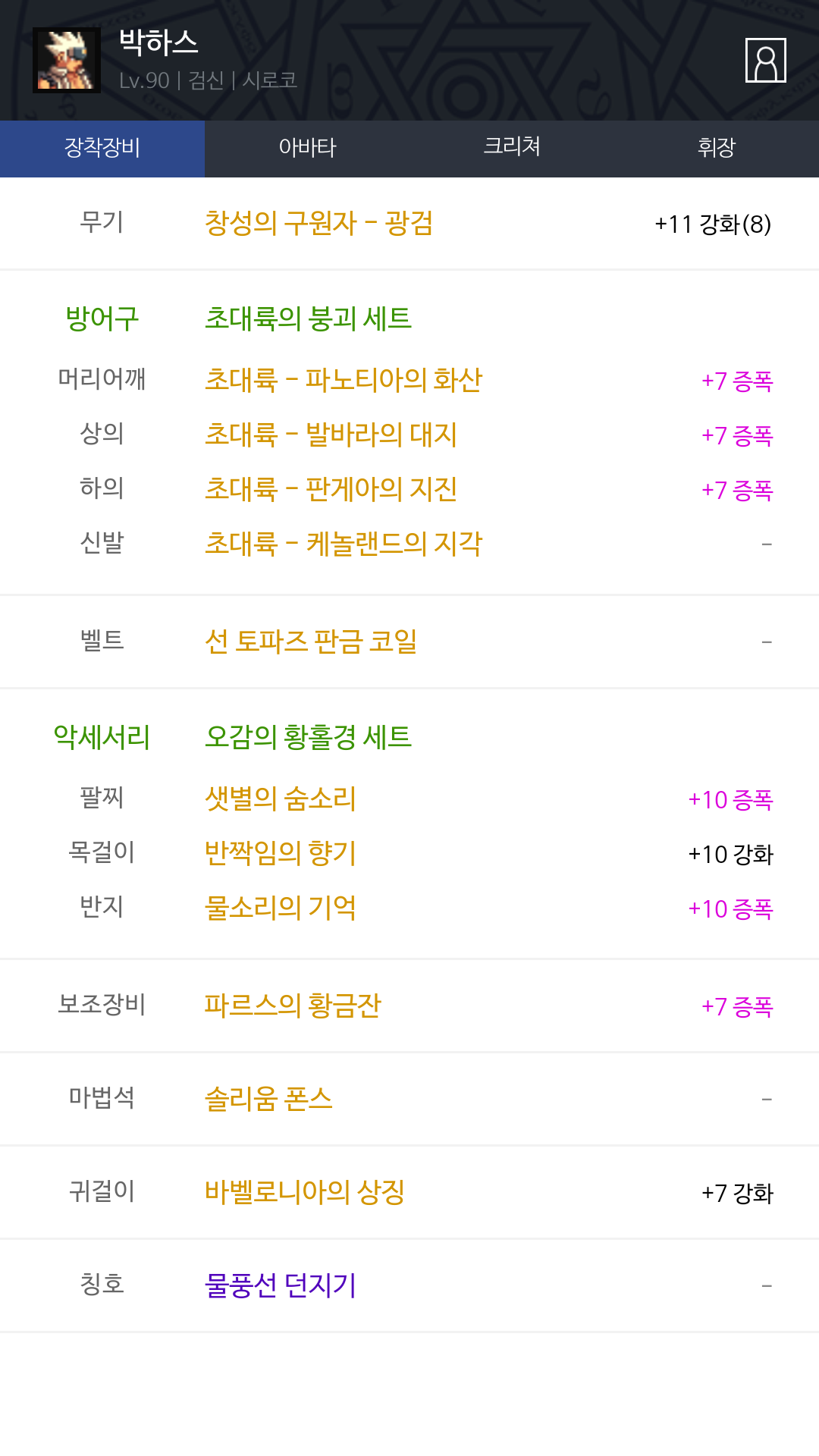The height and width of the screenshot is (1456, 819).
Task: View item 초대륙 - 판게아의 지진
Action: tap(331, 489)
